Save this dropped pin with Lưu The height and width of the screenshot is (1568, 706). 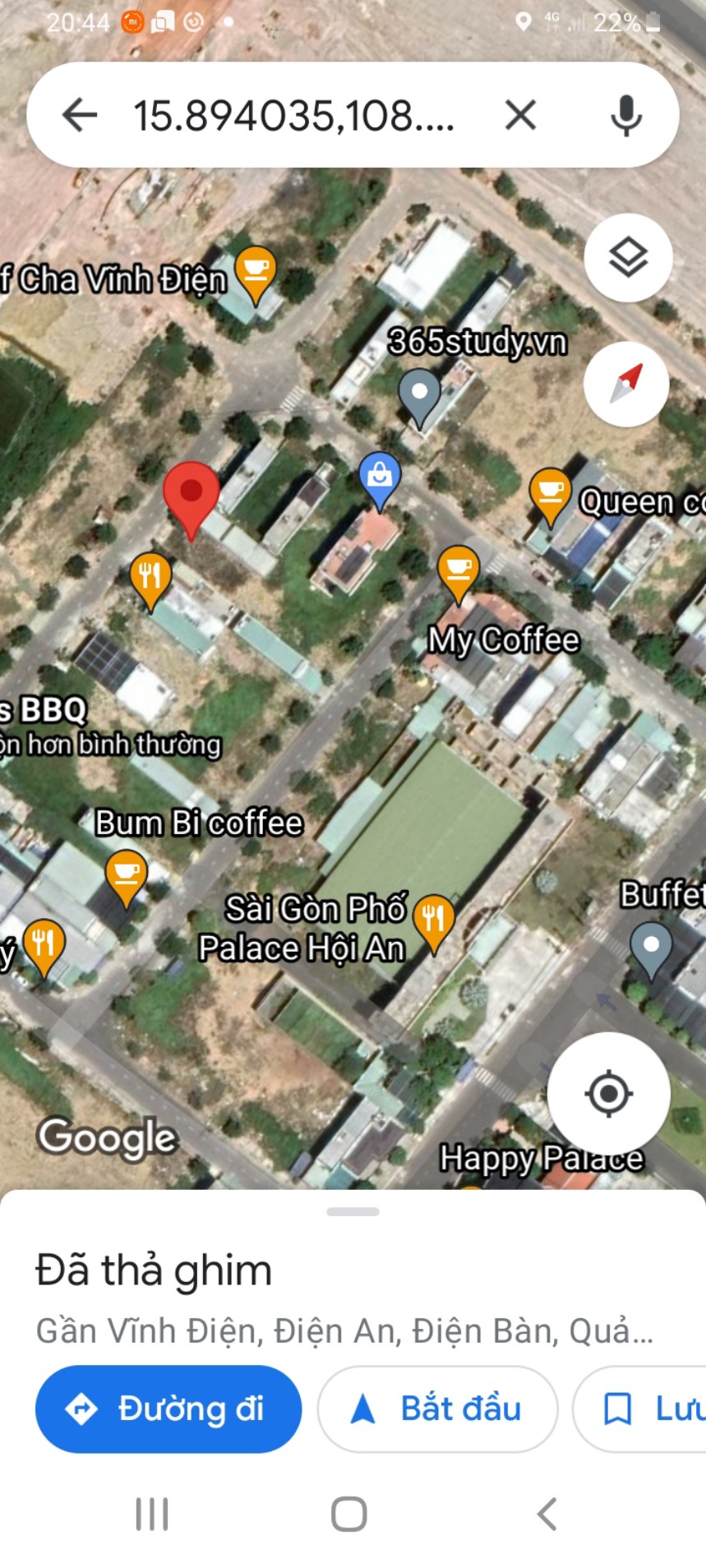click(639, 1409)
